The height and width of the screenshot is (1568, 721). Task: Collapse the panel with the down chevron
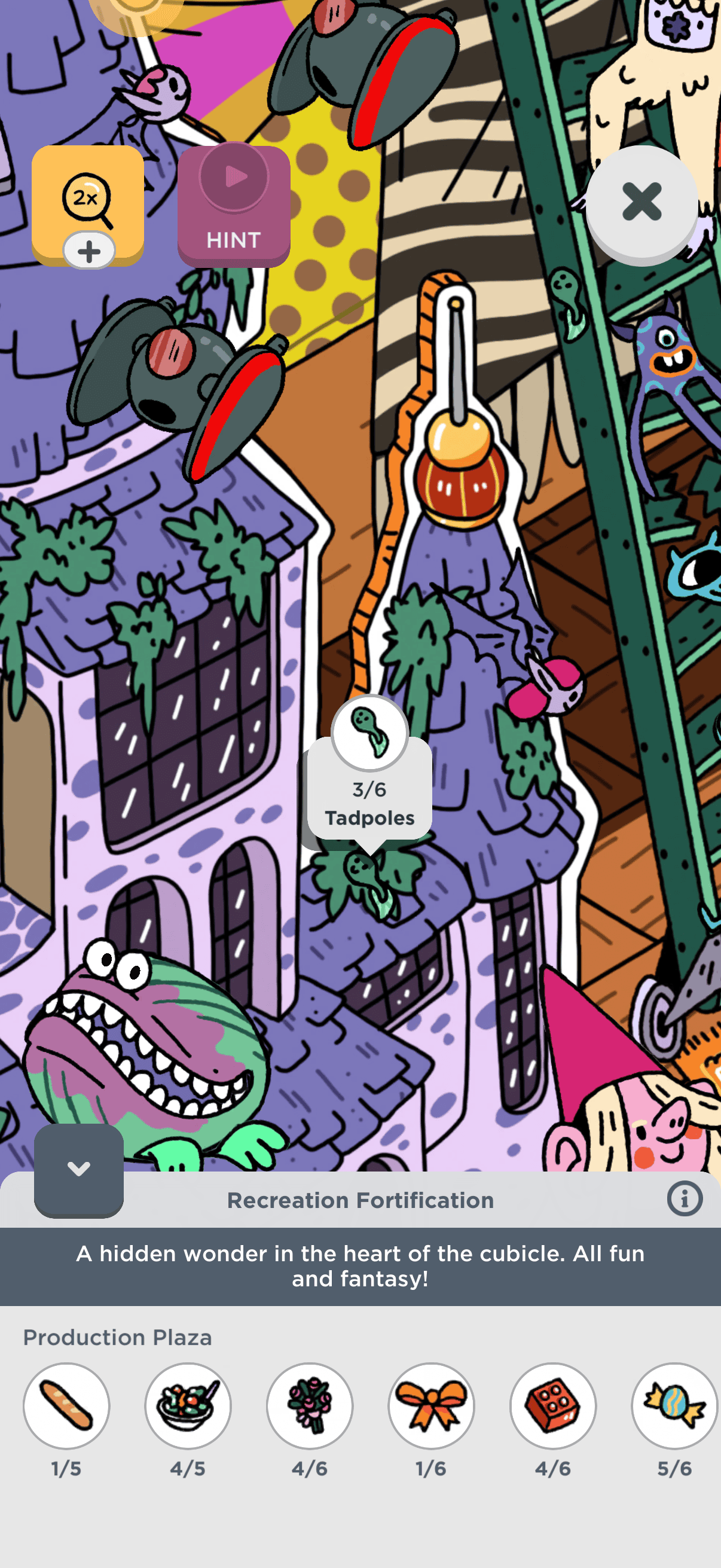pyautogui.click(x=78, y=1169)
